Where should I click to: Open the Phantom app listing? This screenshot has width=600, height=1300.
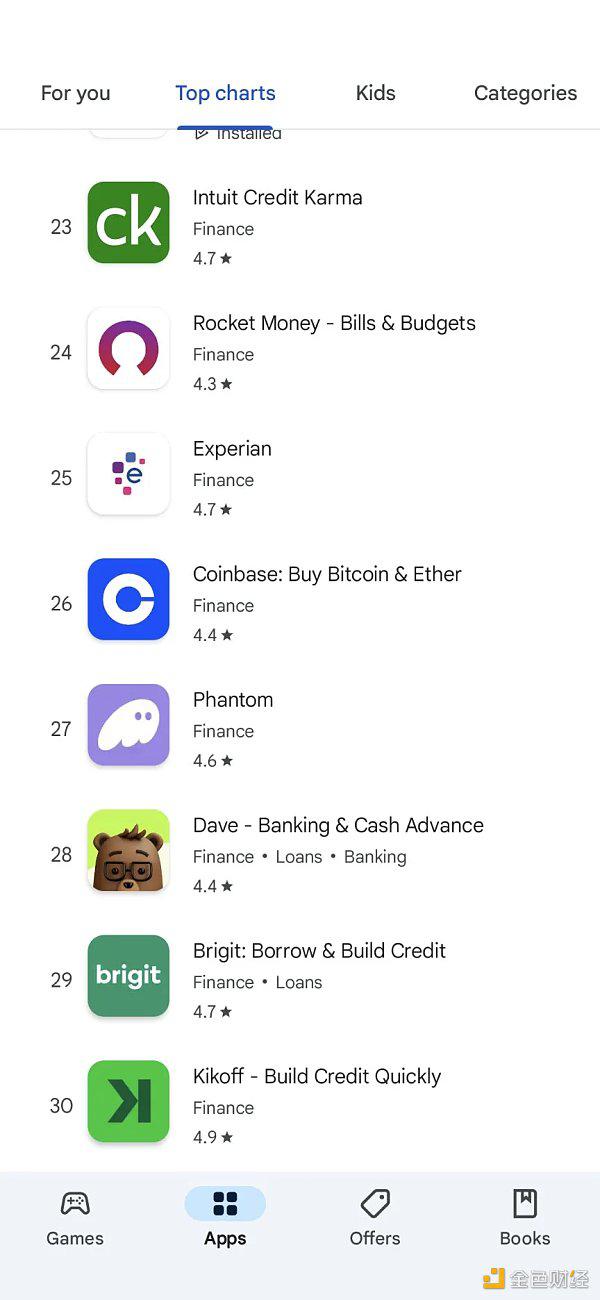click(300, 726)
